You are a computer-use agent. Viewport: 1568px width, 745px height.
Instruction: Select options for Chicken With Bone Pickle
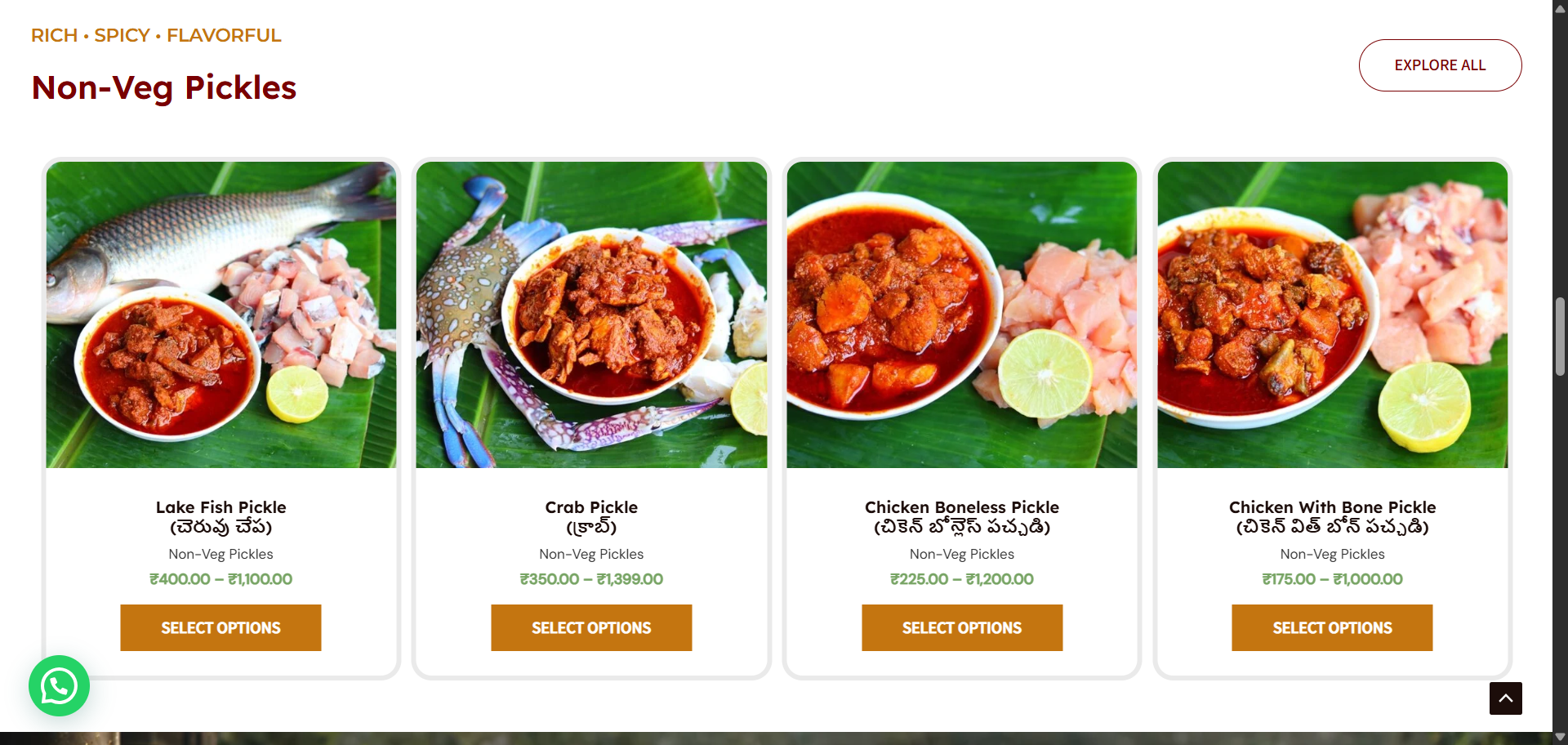point(1332,627)
